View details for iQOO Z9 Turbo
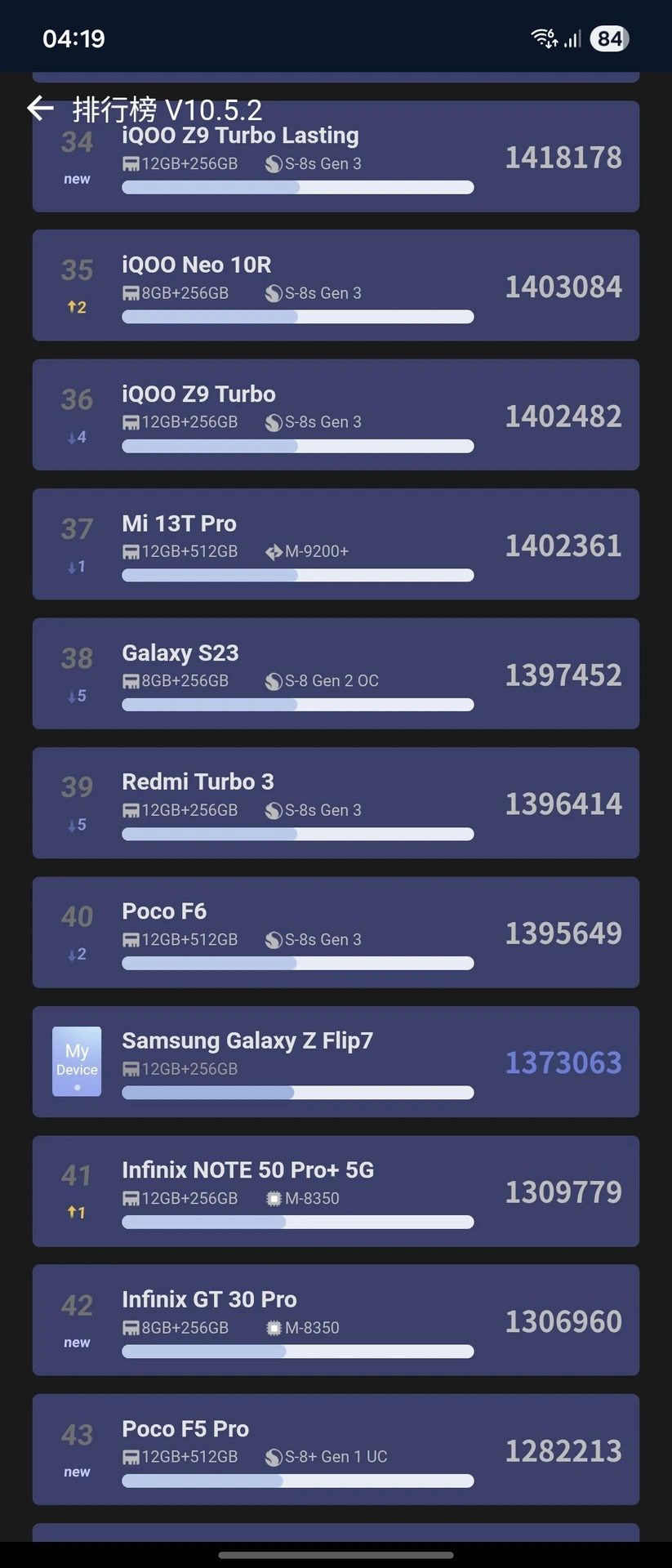The height and width of the screenshot is (1568, 672). pos(335,414)
